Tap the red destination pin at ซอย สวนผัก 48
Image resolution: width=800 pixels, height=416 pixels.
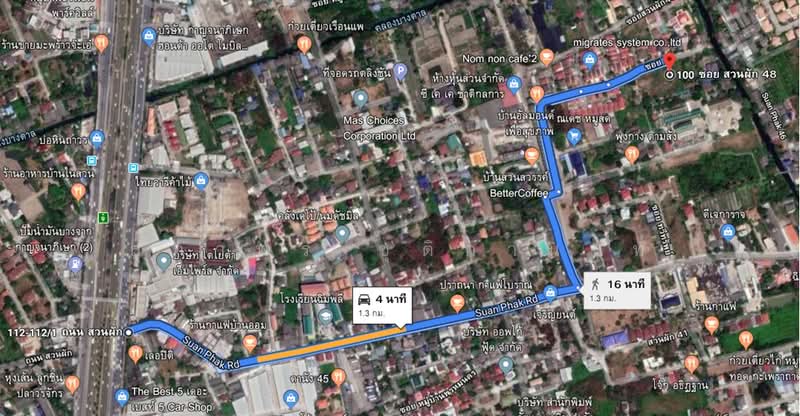(x=669, y=60)
